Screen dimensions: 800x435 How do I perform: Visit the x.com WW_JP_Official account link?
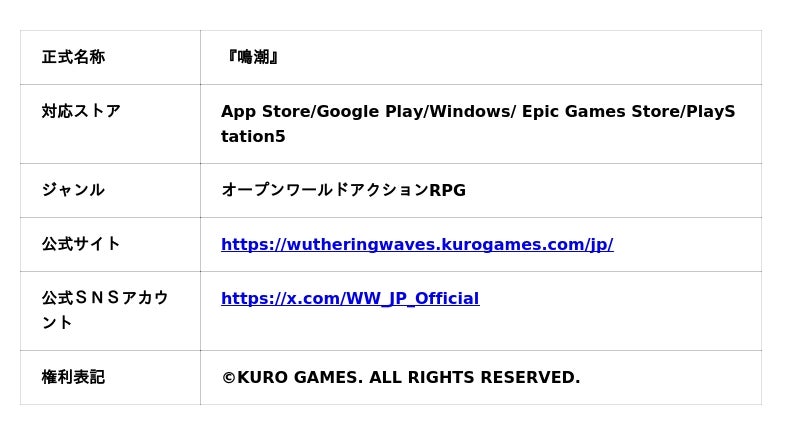350,299
